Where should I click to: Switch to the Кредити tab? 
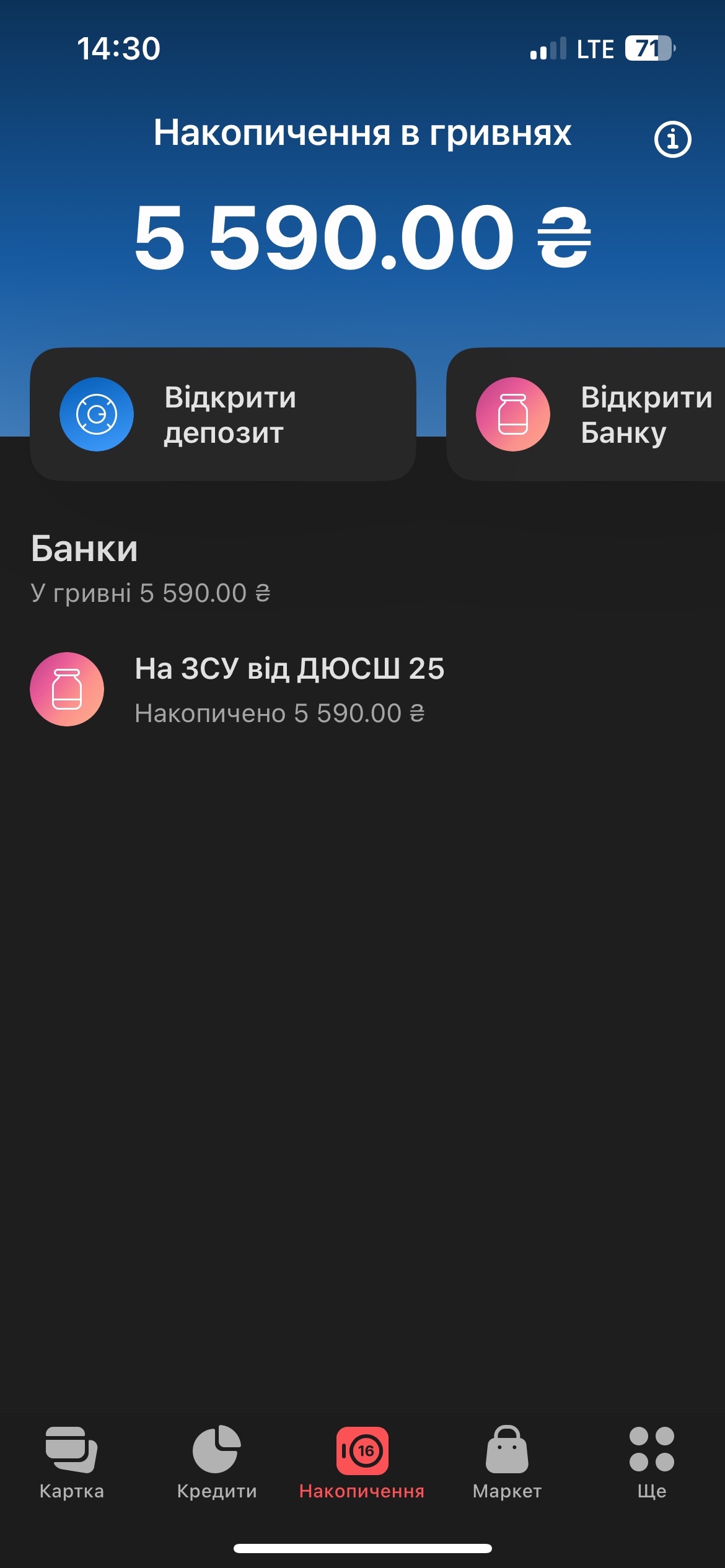pyautogui.click(x=216, y=1463)
